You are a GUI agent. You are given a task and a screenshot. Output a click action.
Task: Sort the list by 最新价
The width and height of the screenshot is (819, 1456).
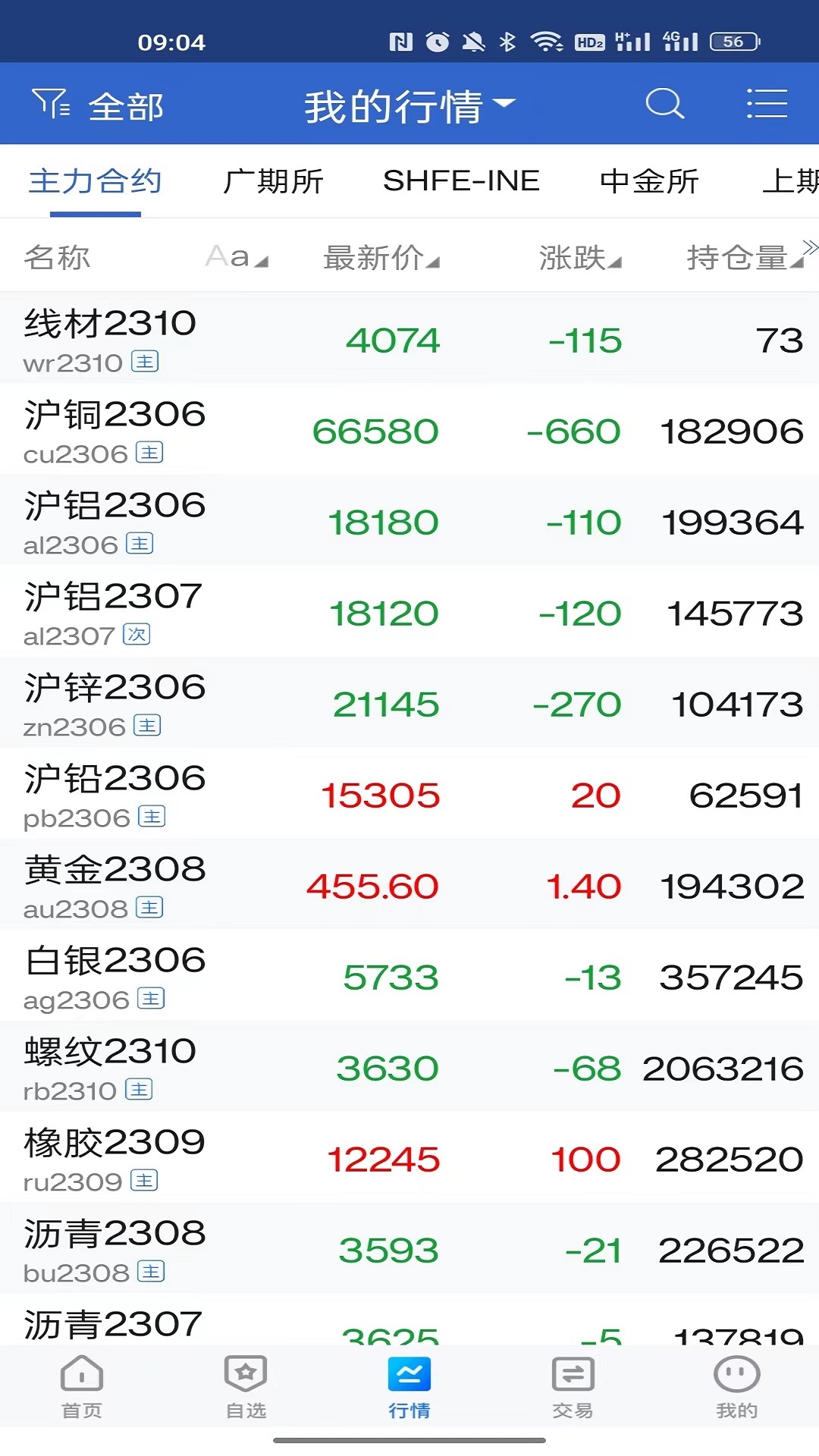[381, 258]
